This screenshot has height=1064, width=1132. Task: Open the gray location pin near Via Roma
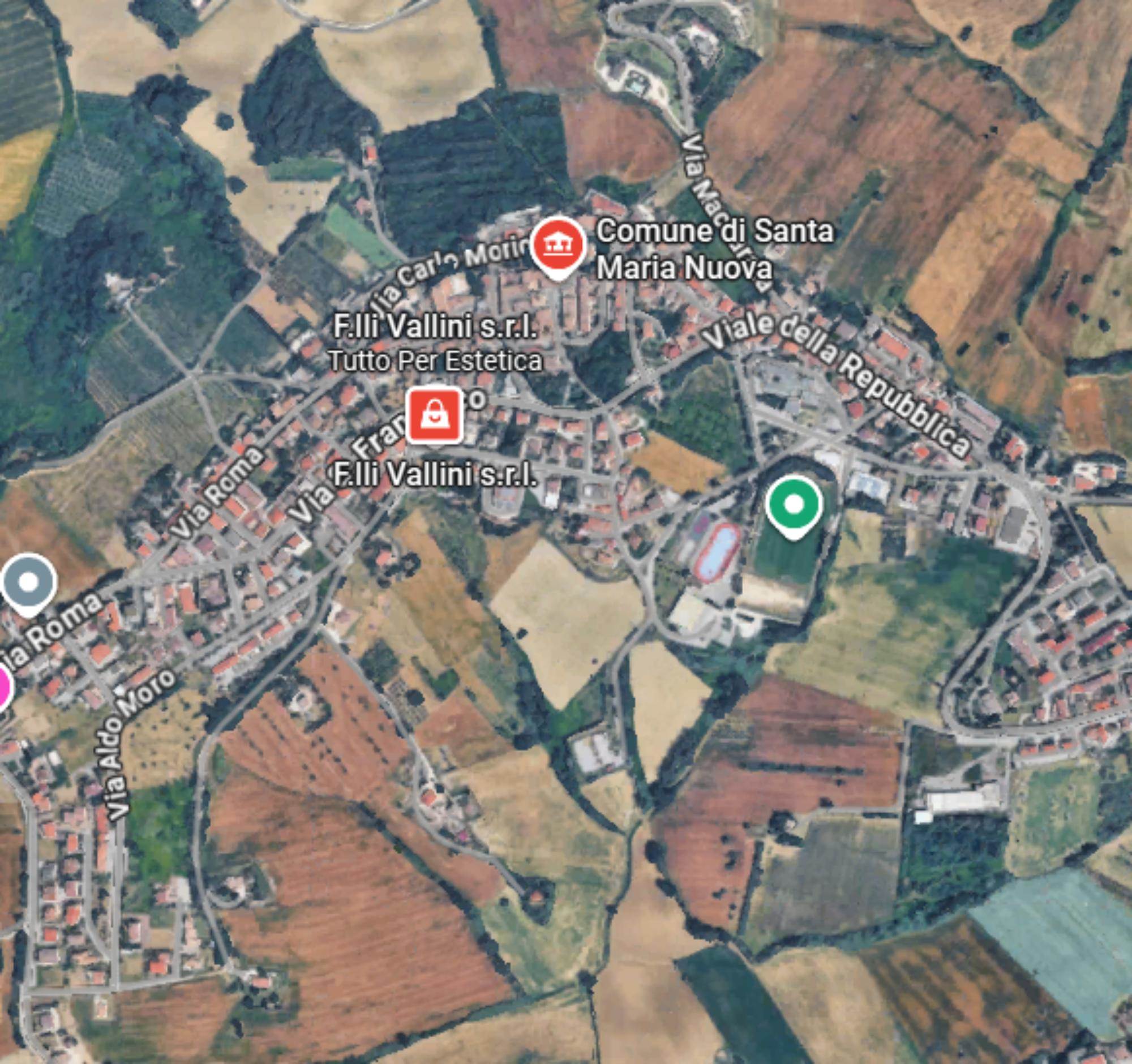tap(28, 582)
